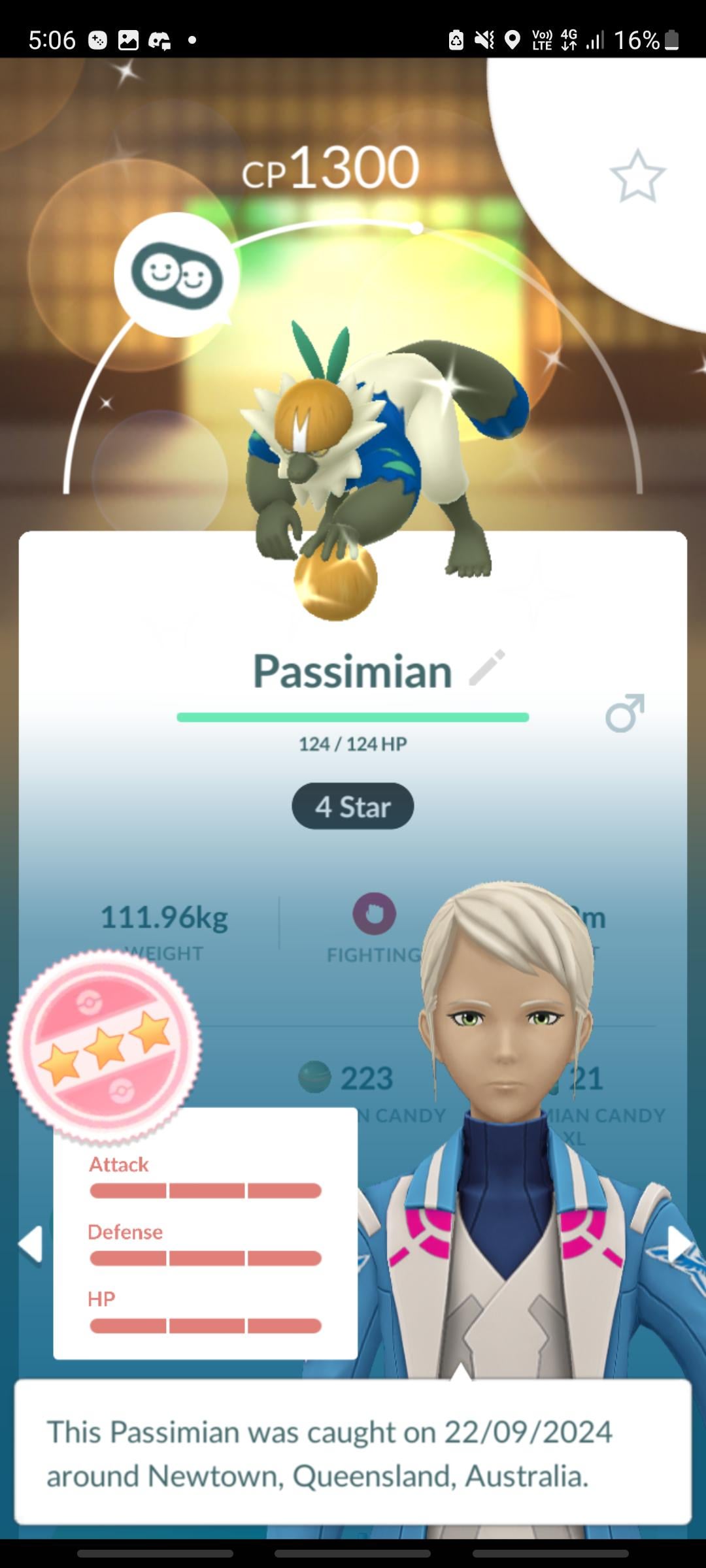The height and width of the screenshot is (1568, 706).
Task: Open the buddy smiley faces icon
Action: click(176, 275)
